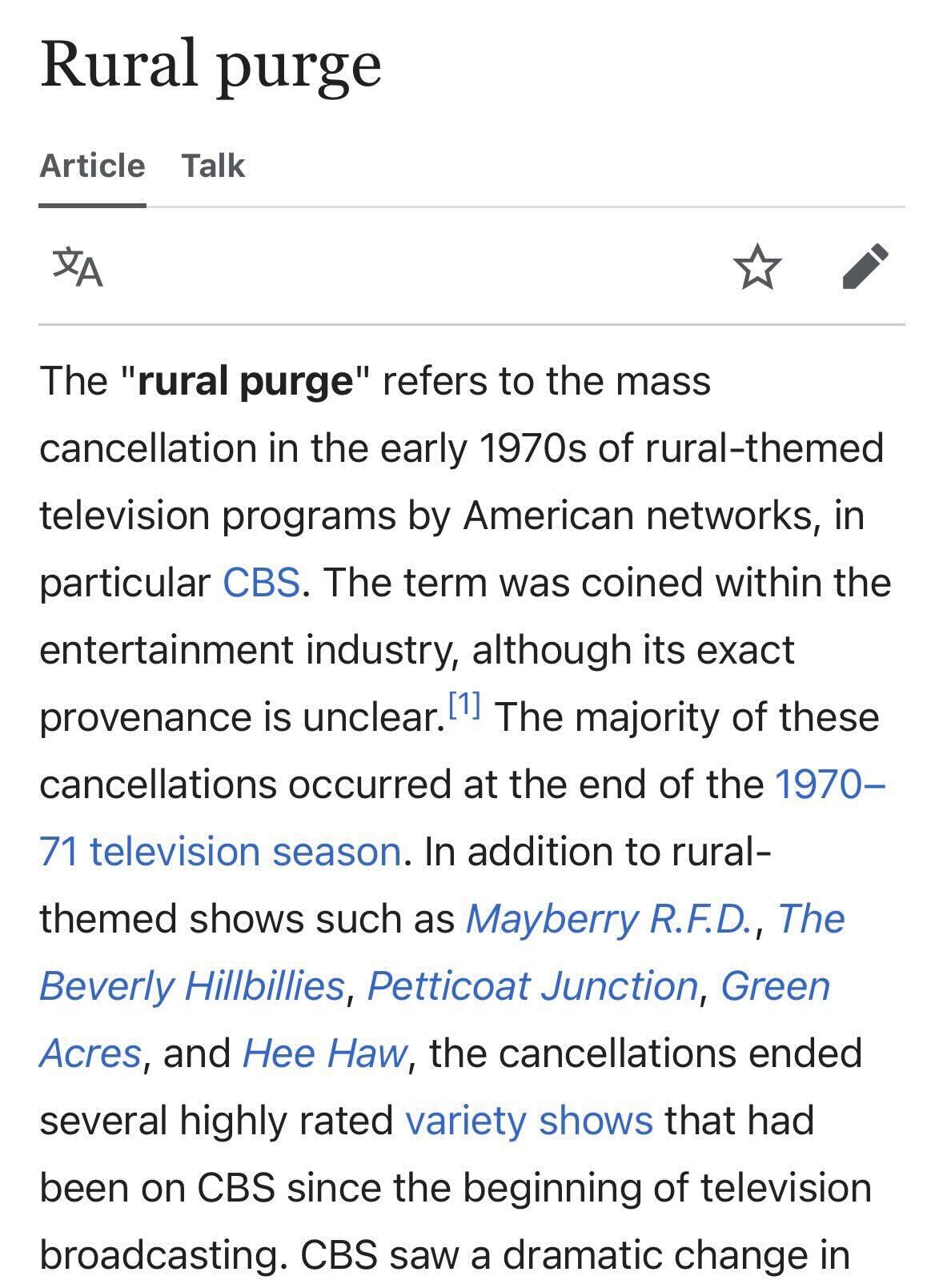Viewport: 943px width, 1288px height.
Task: Open the 1970–71 television season link
Action: click(219, 851)
